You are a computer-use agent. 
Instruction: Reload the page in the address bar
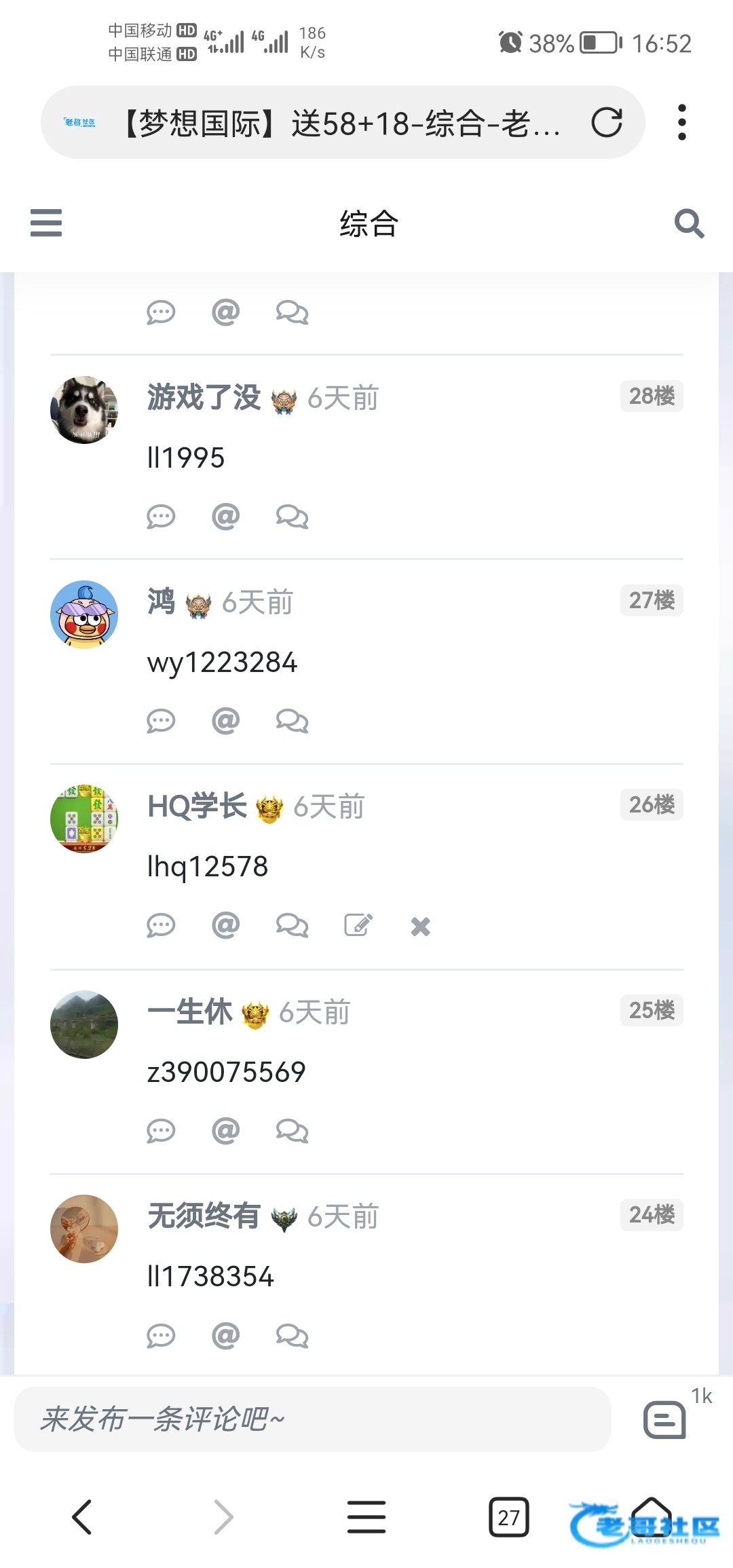(x=606, y=123)
